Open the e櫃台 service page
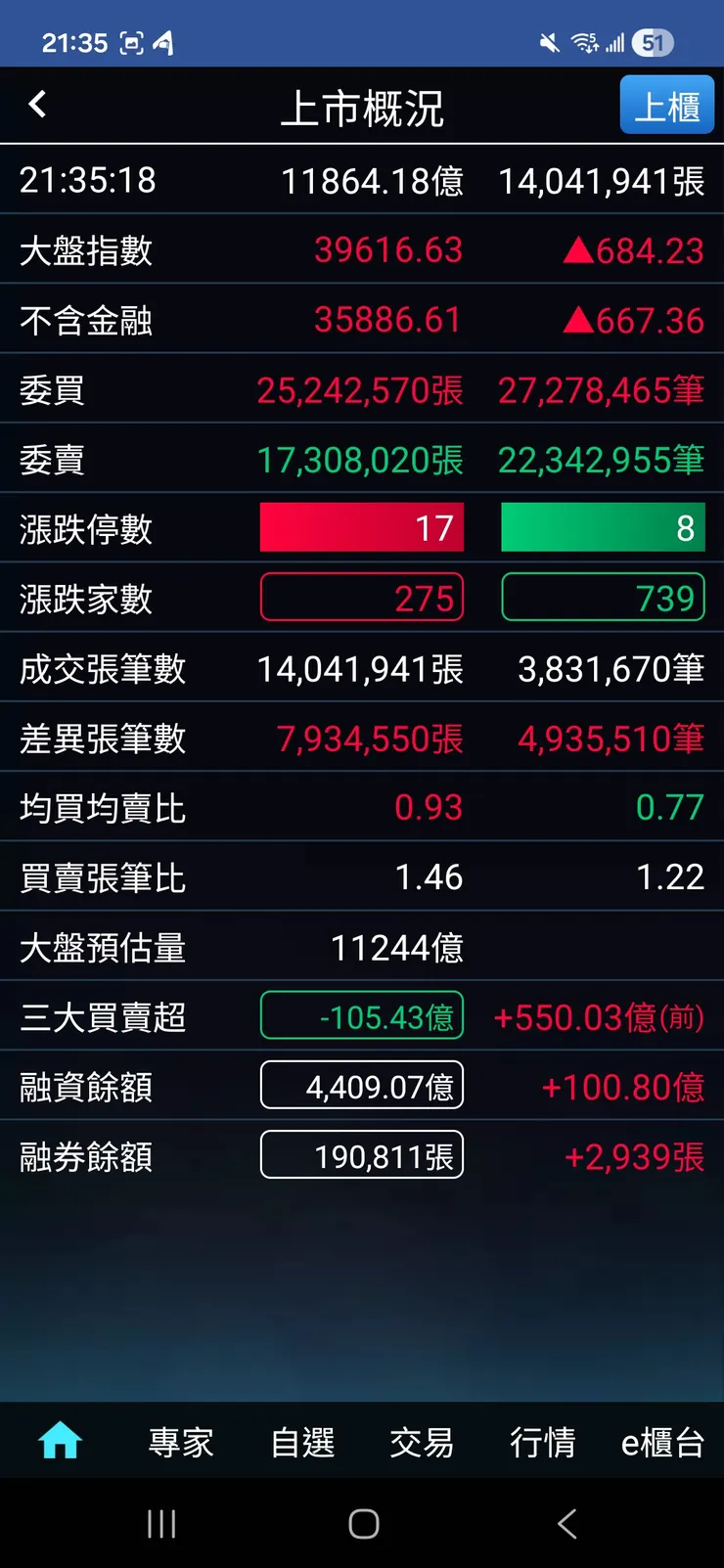Image resolution: width=724 pixels, height=1568 pixels. click(x=661, y=1441)
